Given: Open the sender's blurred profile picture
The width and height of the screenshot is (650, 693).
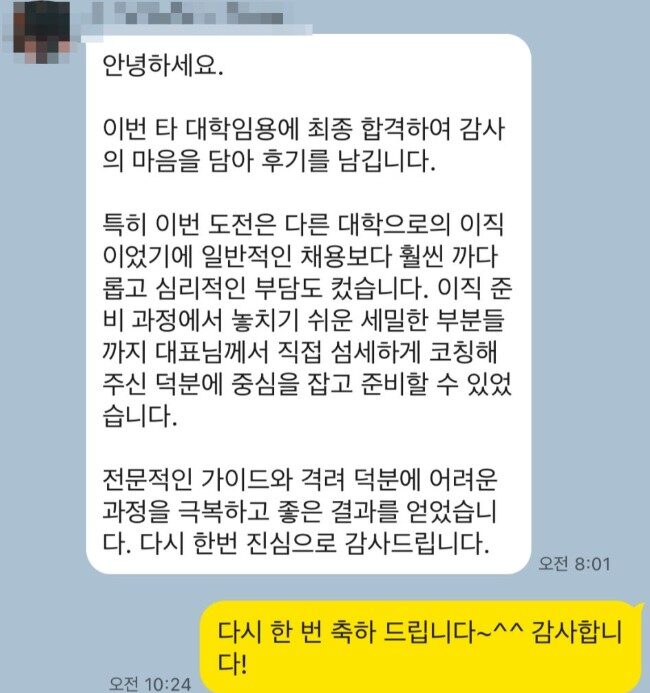Looking at the screenshot, I should tap(45, 30).
